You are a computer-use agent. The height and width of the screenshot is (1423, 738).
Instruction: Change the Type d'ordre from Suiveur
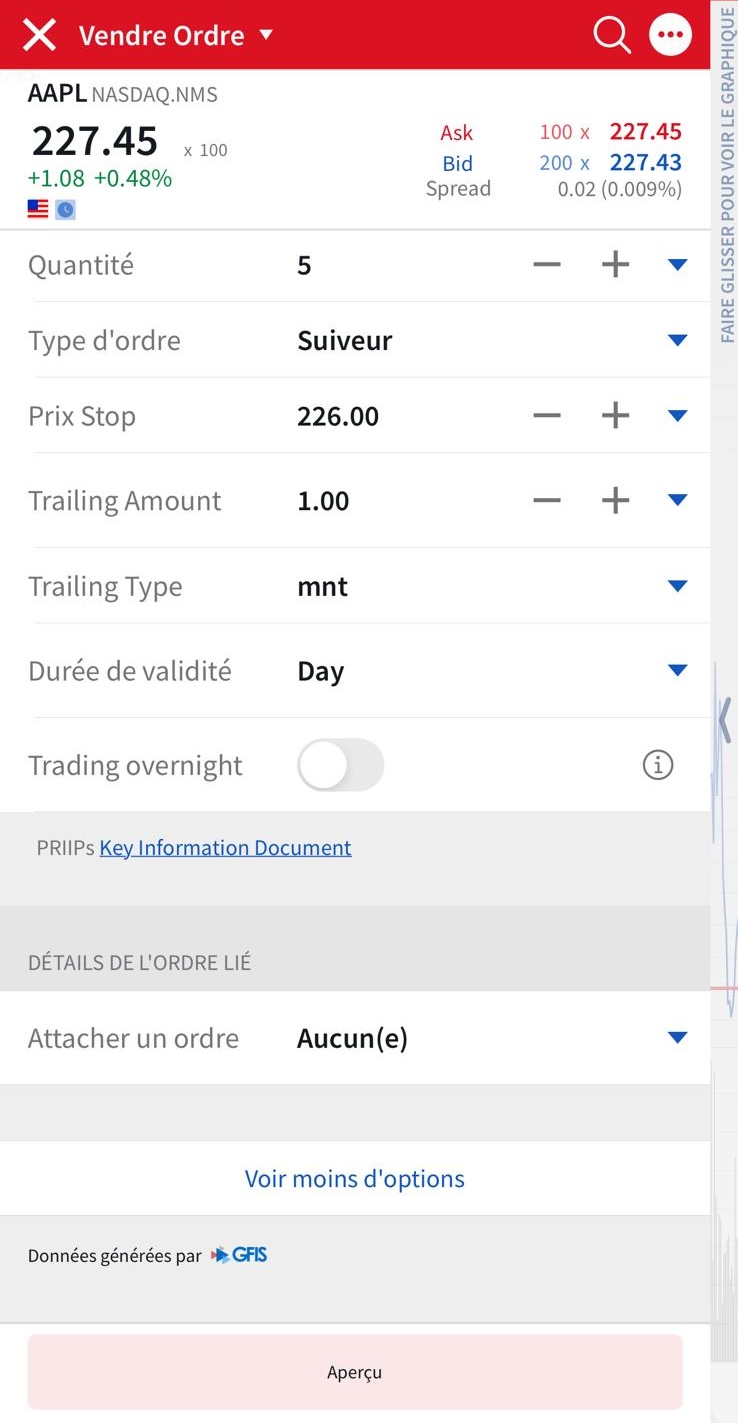coord(369,340)
